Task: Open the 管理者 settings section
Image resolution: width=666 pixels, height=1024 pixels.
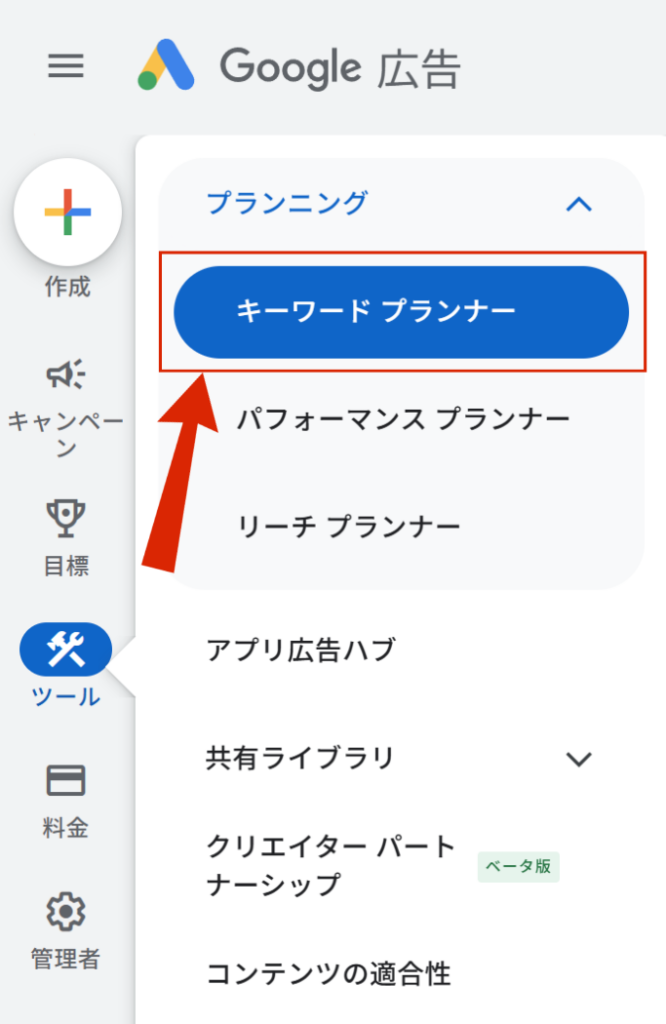Action: tap(66, 930)
